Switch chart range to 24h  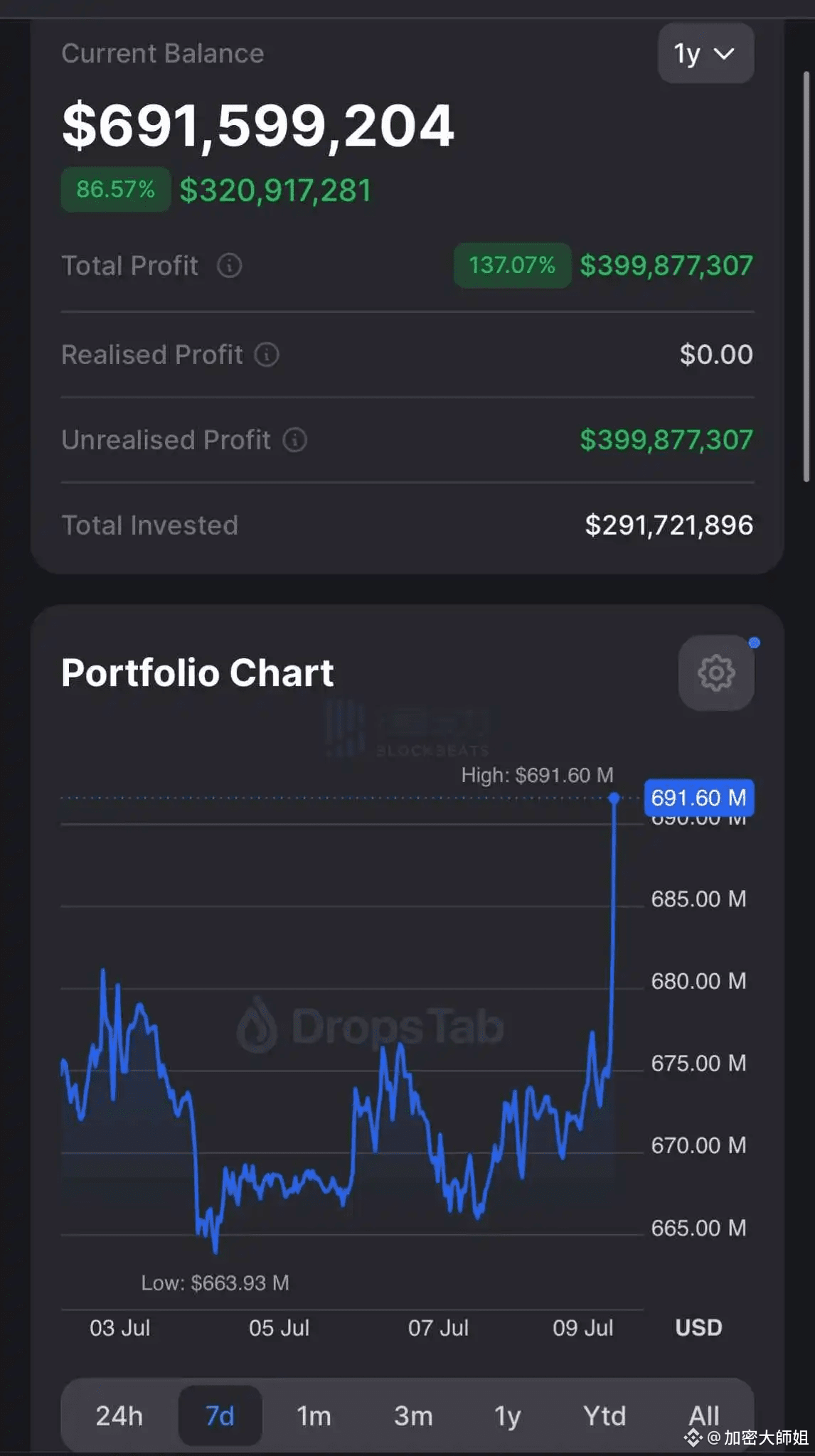point(119,1415)
